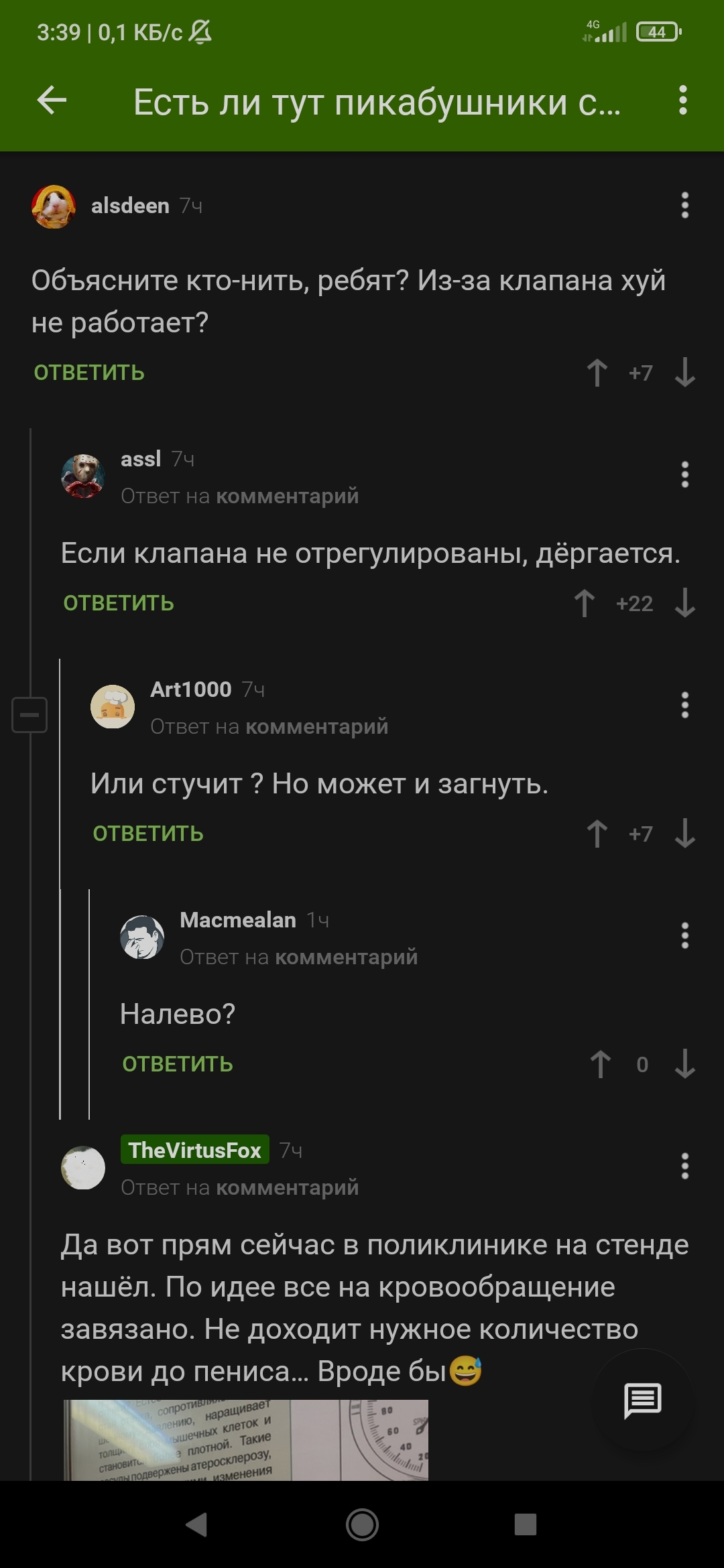Screen dimensions: 724x1568
Task: Open options menu for alsdeen's comment
Action: pyautogui.click(x=684, y=205)
